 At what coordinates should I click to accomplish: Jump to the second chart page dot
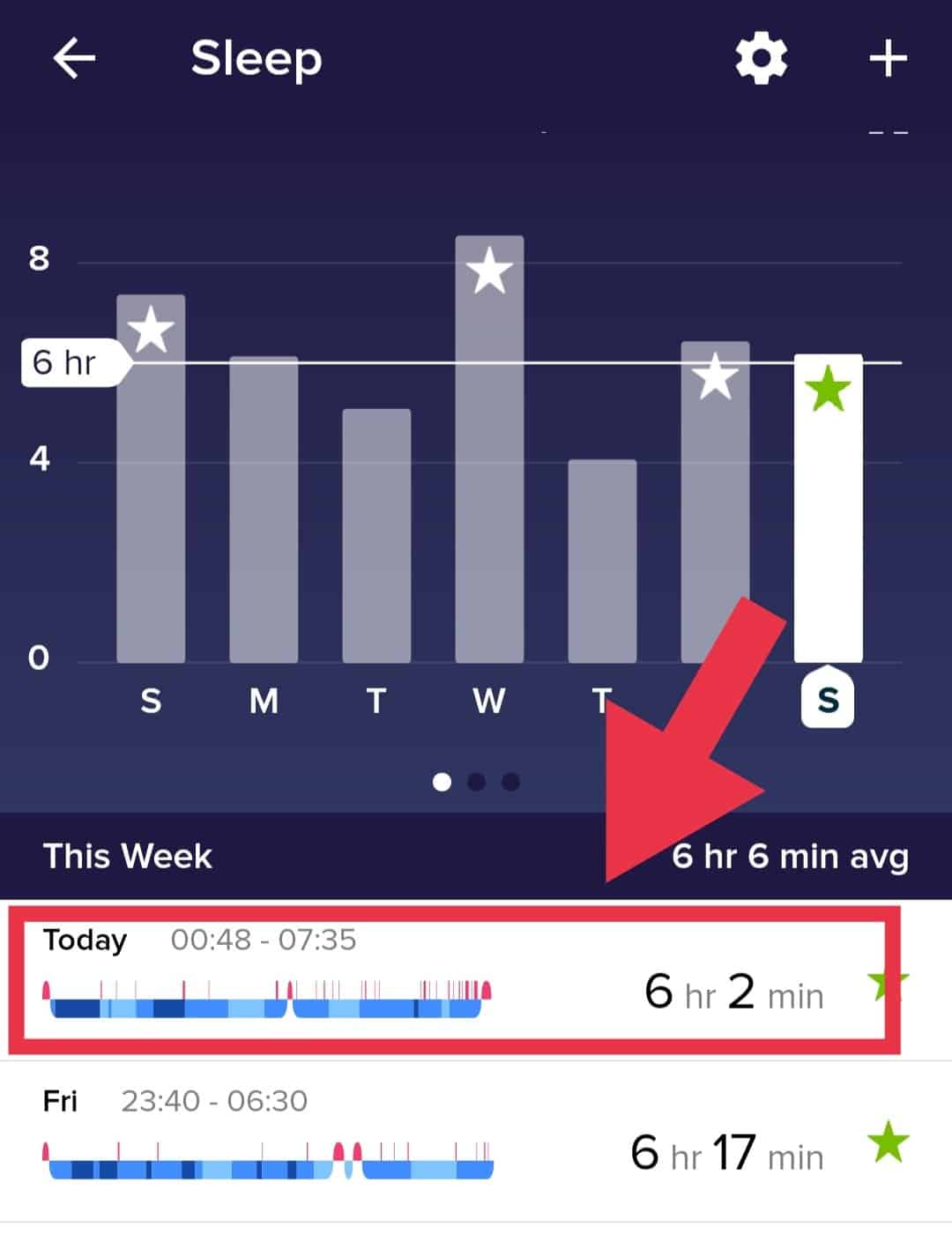pyautogui.click(x=476, y=782)
